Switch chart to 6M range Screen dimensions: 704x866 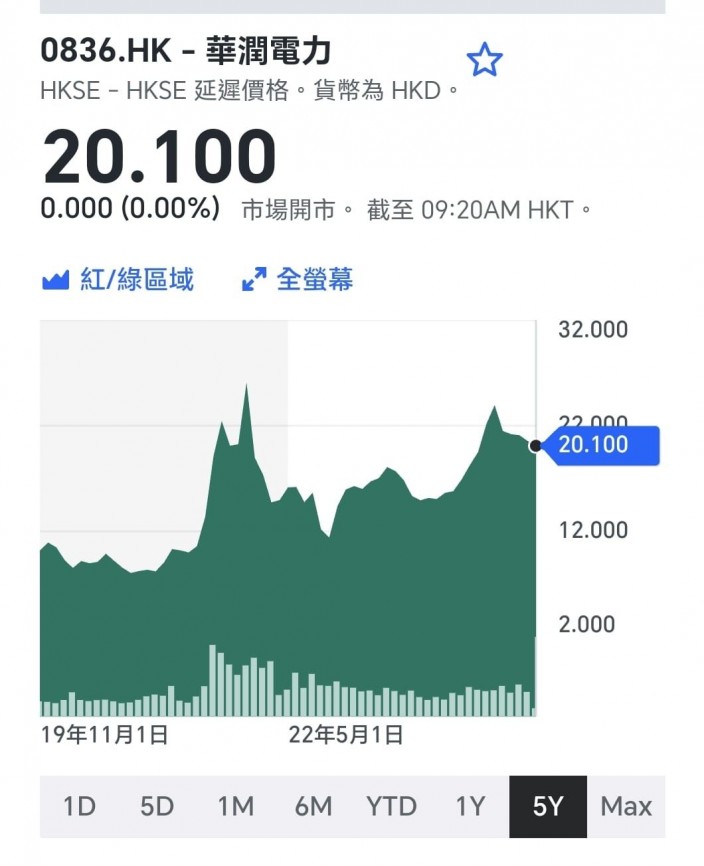tap(314, 806)
